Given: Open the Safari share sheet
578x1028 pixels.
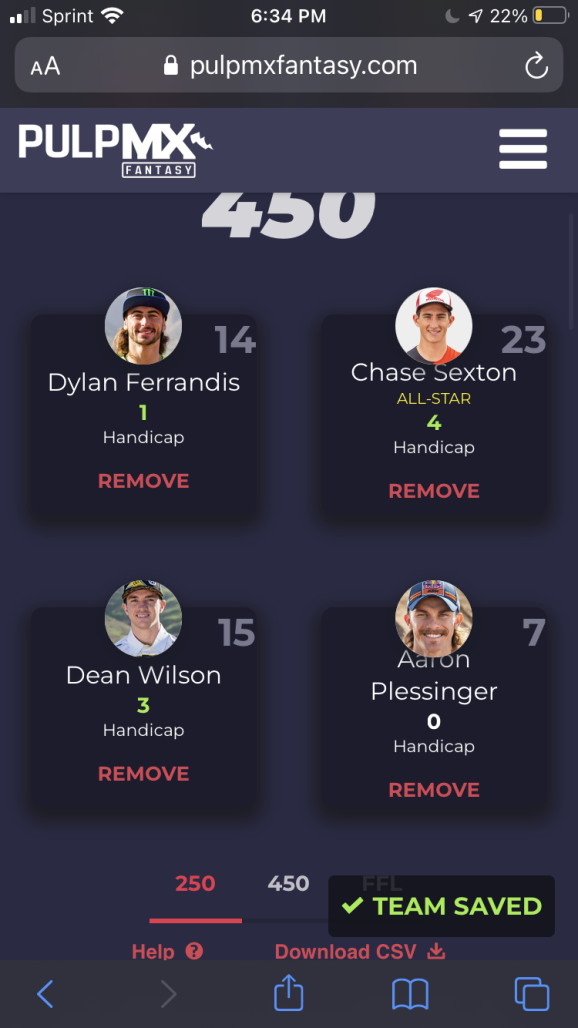Looking at the screenshot, I should tap(288, 993).
